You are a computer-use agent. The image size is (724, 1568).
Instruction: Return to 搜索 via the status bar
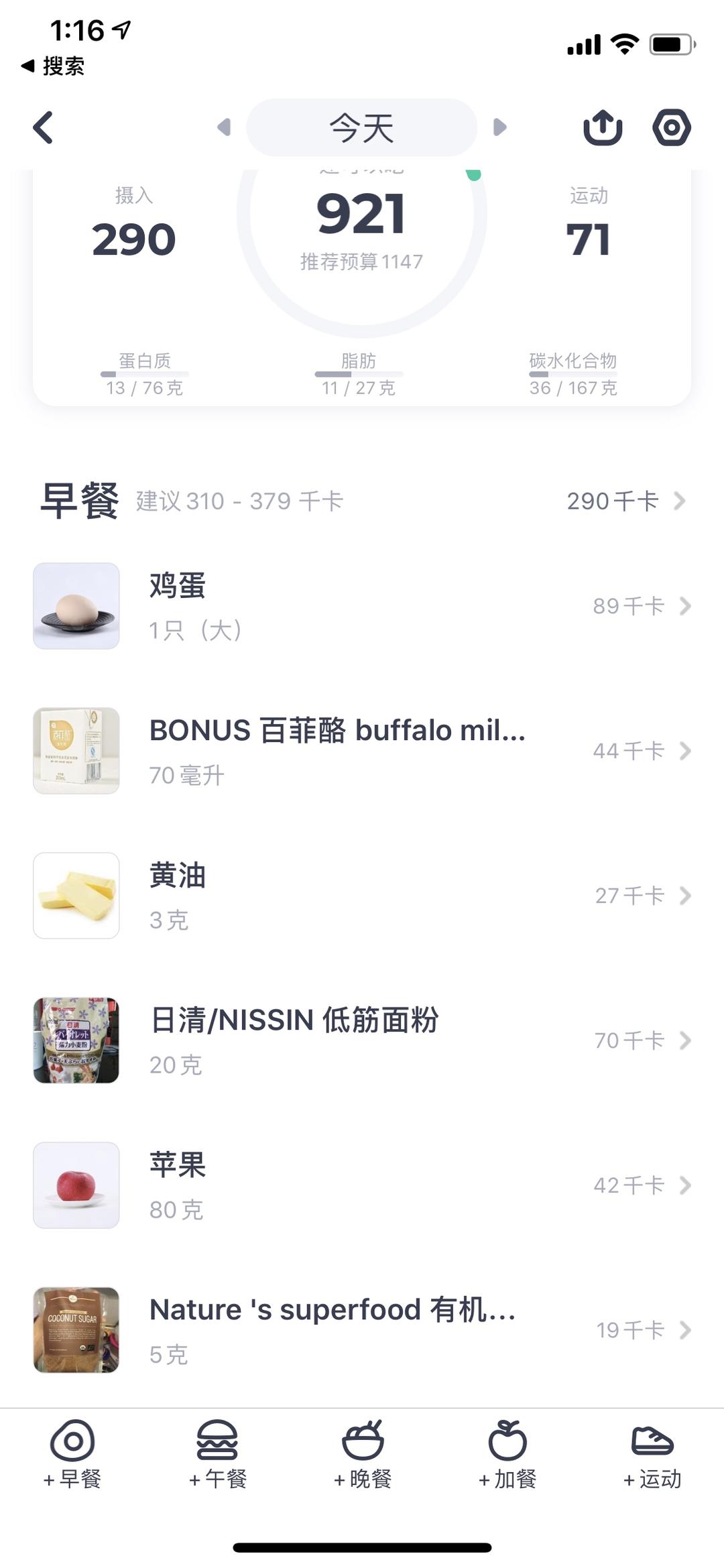pos(54,66)
